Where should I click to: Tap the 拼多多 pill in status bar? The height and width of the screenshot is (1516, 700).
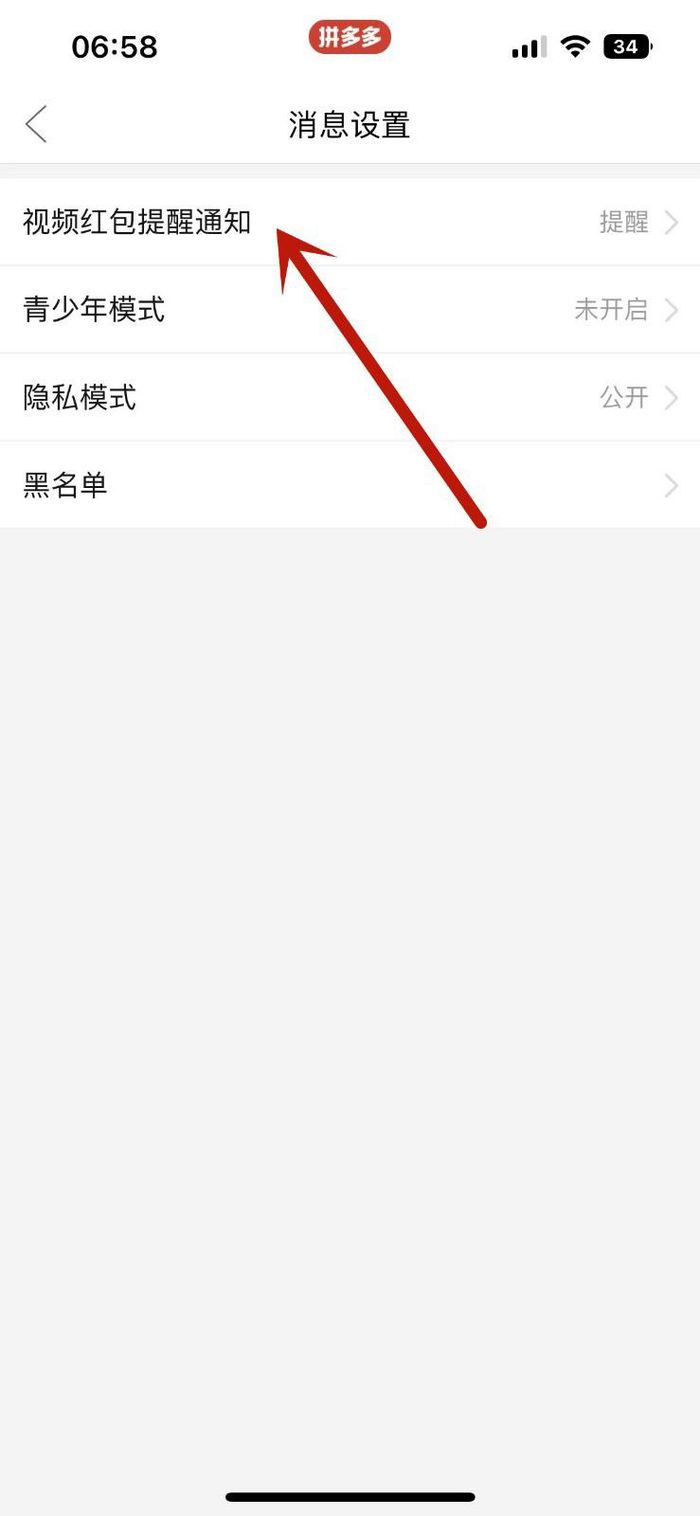coord(349,38)
